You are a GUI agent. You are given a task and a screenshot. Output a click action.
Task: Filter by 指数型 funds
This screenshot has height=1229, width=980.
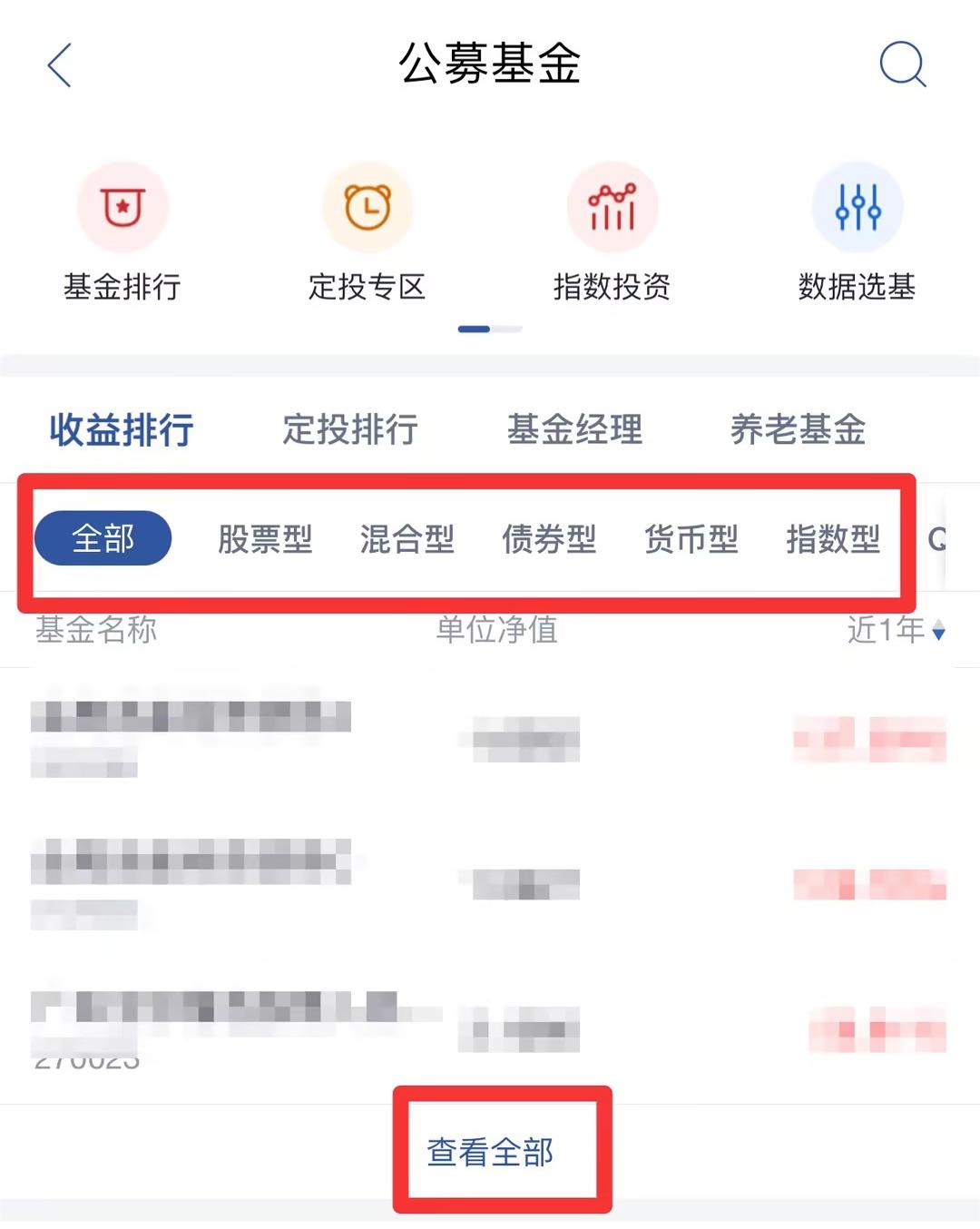833,539
